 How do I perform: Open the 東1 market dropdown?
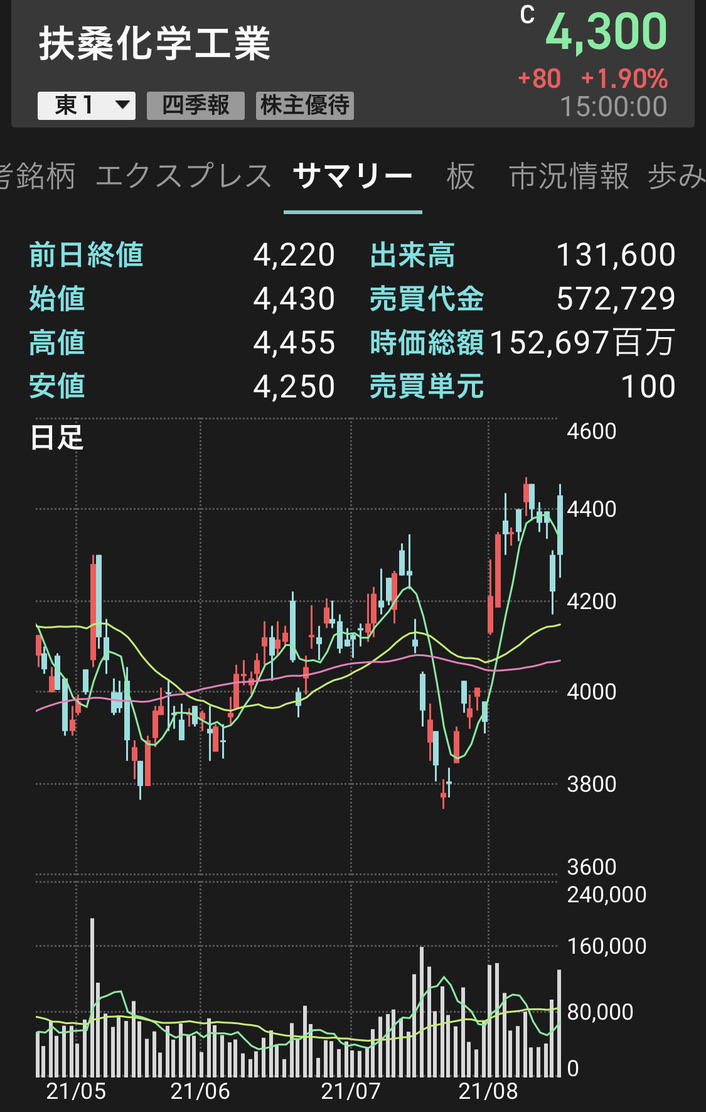coord(86,105)
